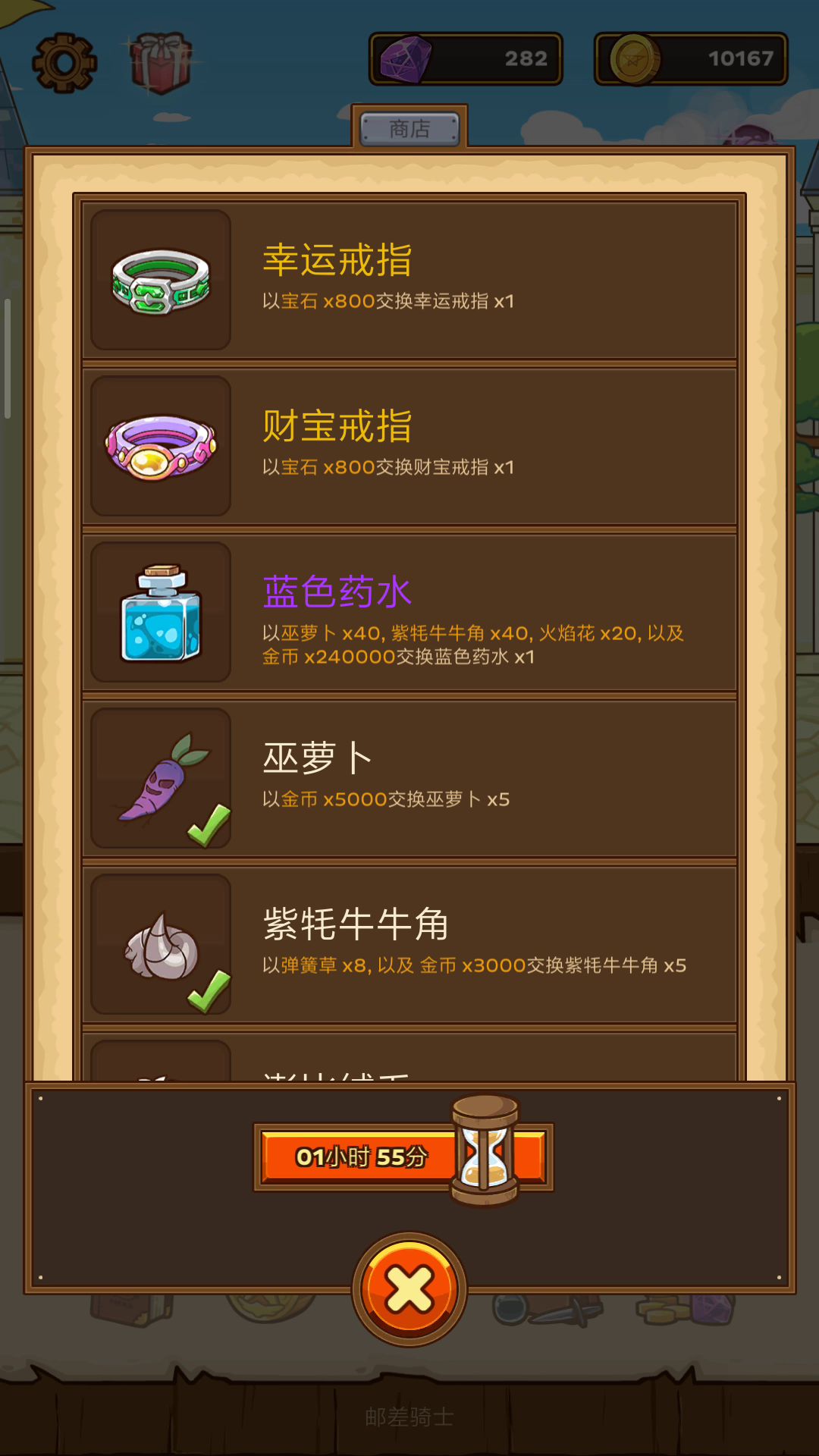Exchange for 紫牦牛牛角

click(x=409, y=944)
